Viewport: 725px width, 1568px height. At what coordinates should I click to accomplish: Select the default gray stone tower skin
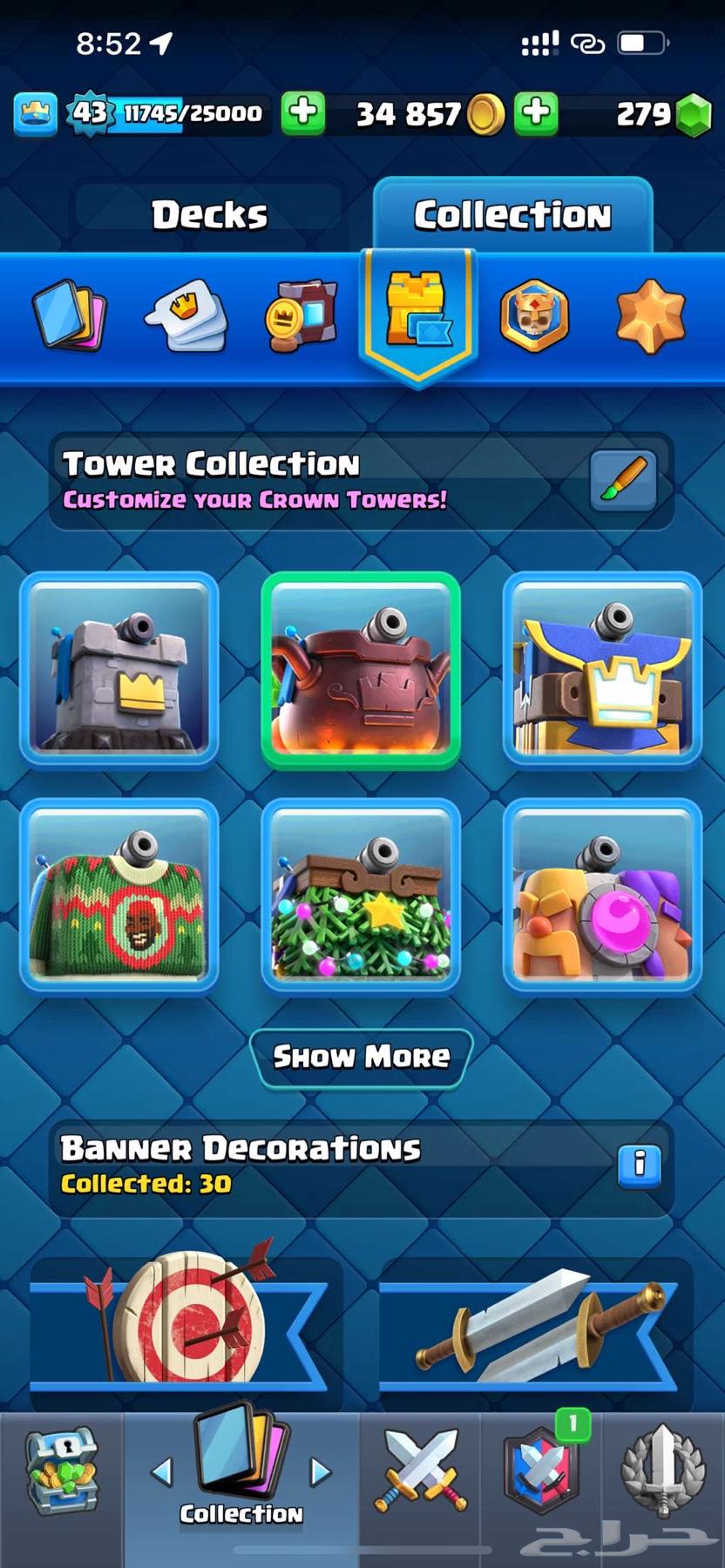119,669
